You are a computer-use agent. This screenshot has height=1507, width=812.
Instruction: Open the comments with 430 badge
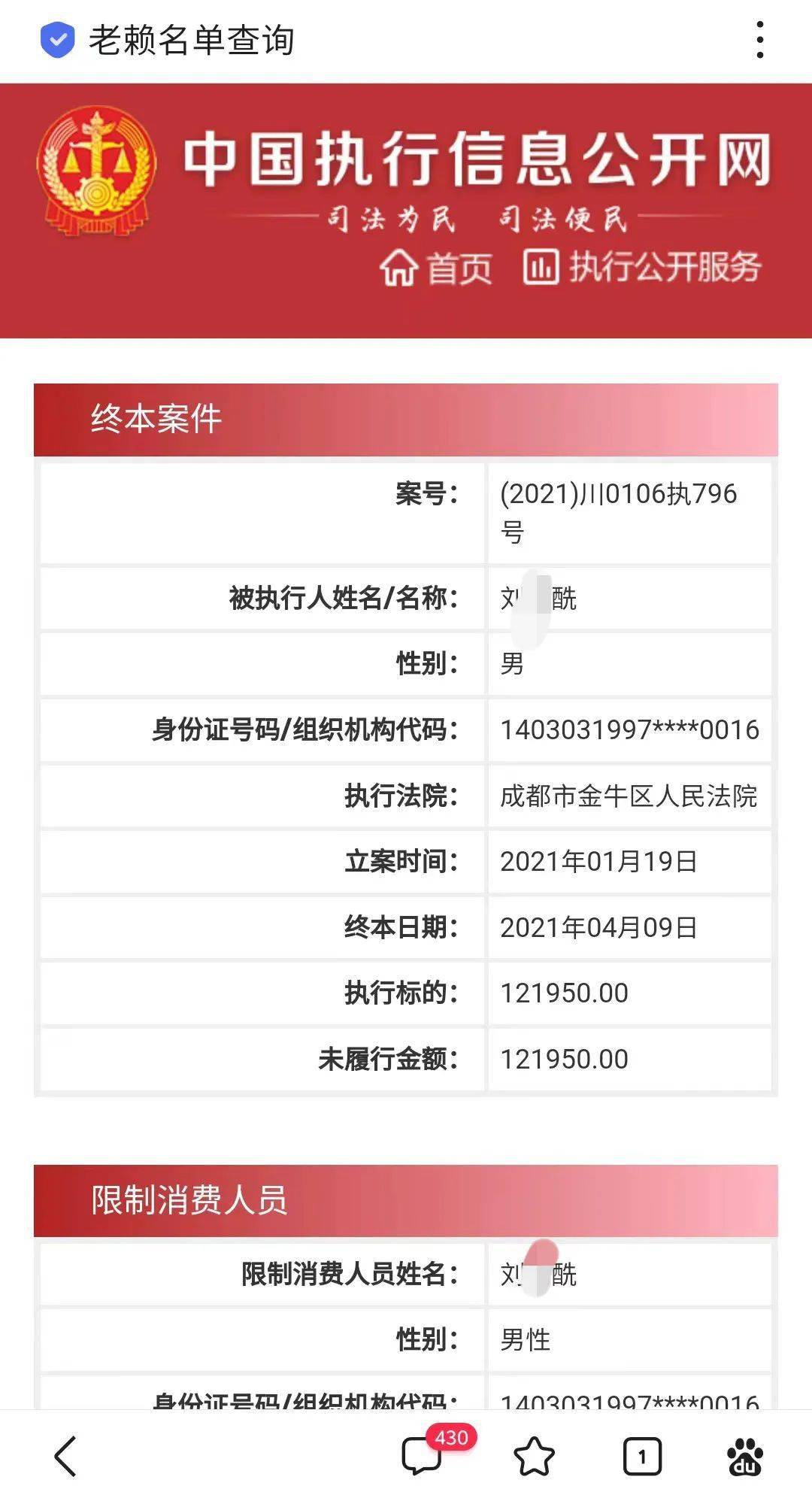pyautogui.click(x=423, y=1456)
